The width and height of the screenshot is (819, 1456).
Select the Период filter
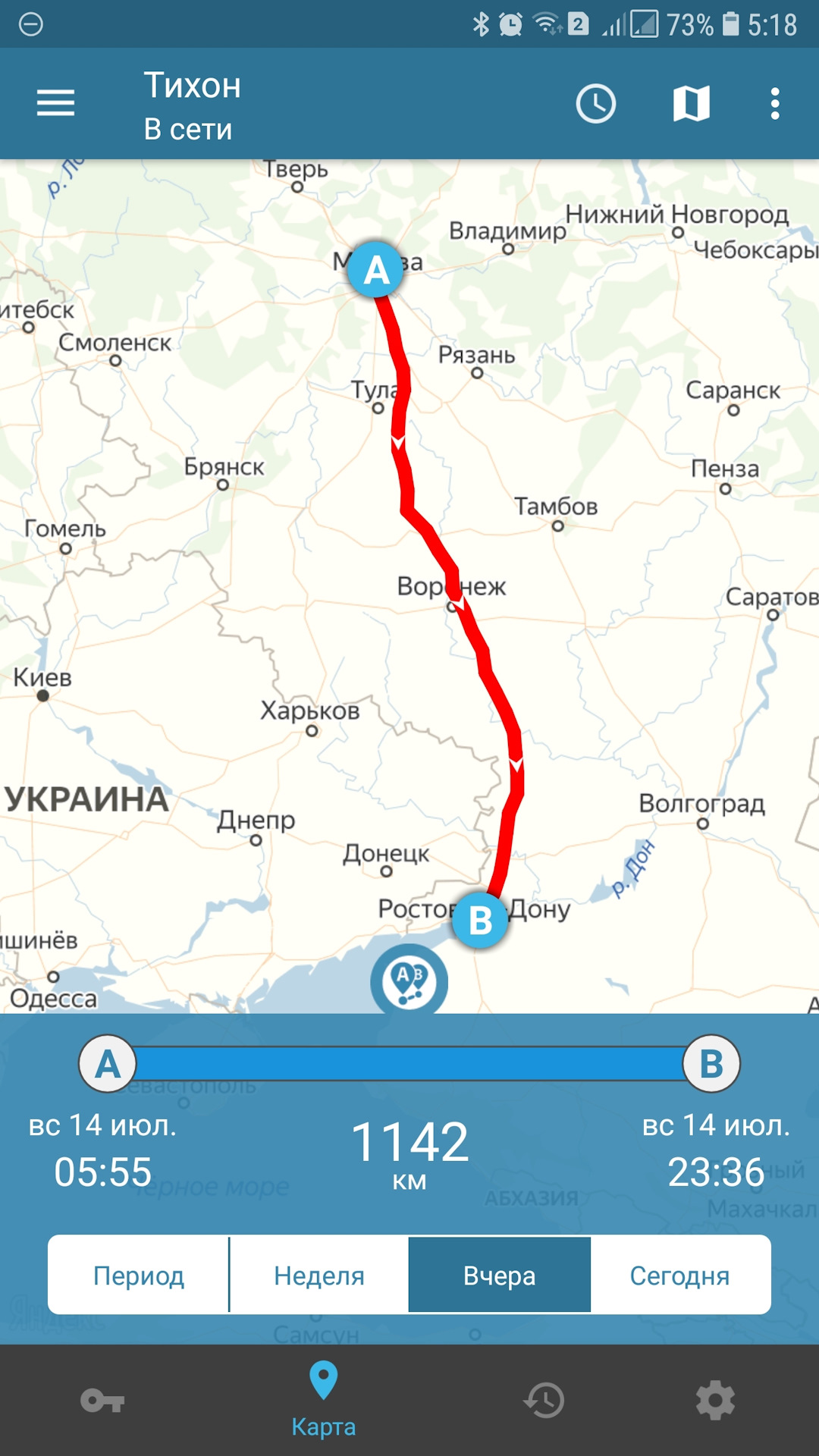pos(139,1276)
